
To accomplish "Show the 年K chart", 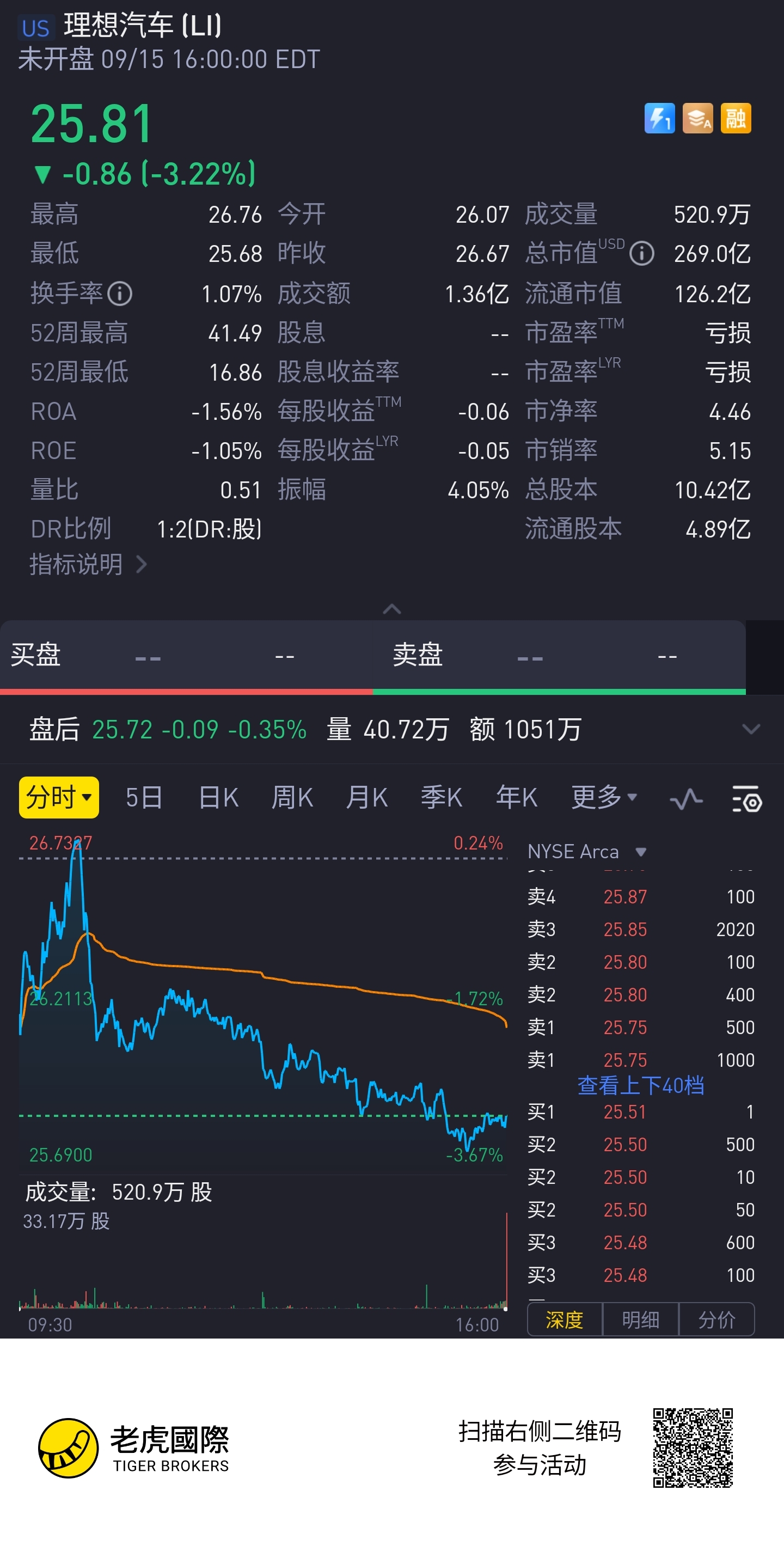I will pos(516,797).
